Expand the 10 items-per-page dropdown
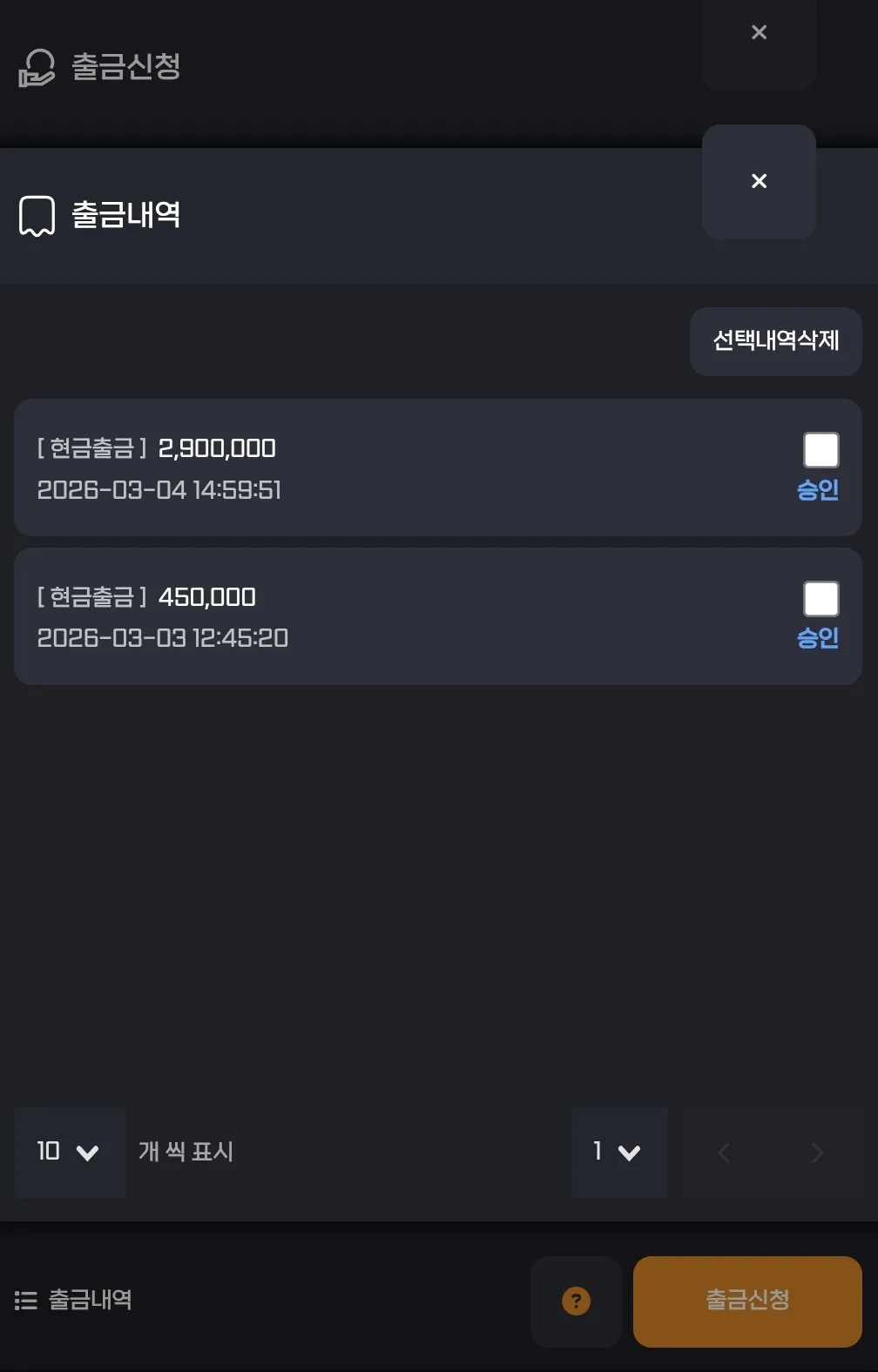 coord(70,1153)
